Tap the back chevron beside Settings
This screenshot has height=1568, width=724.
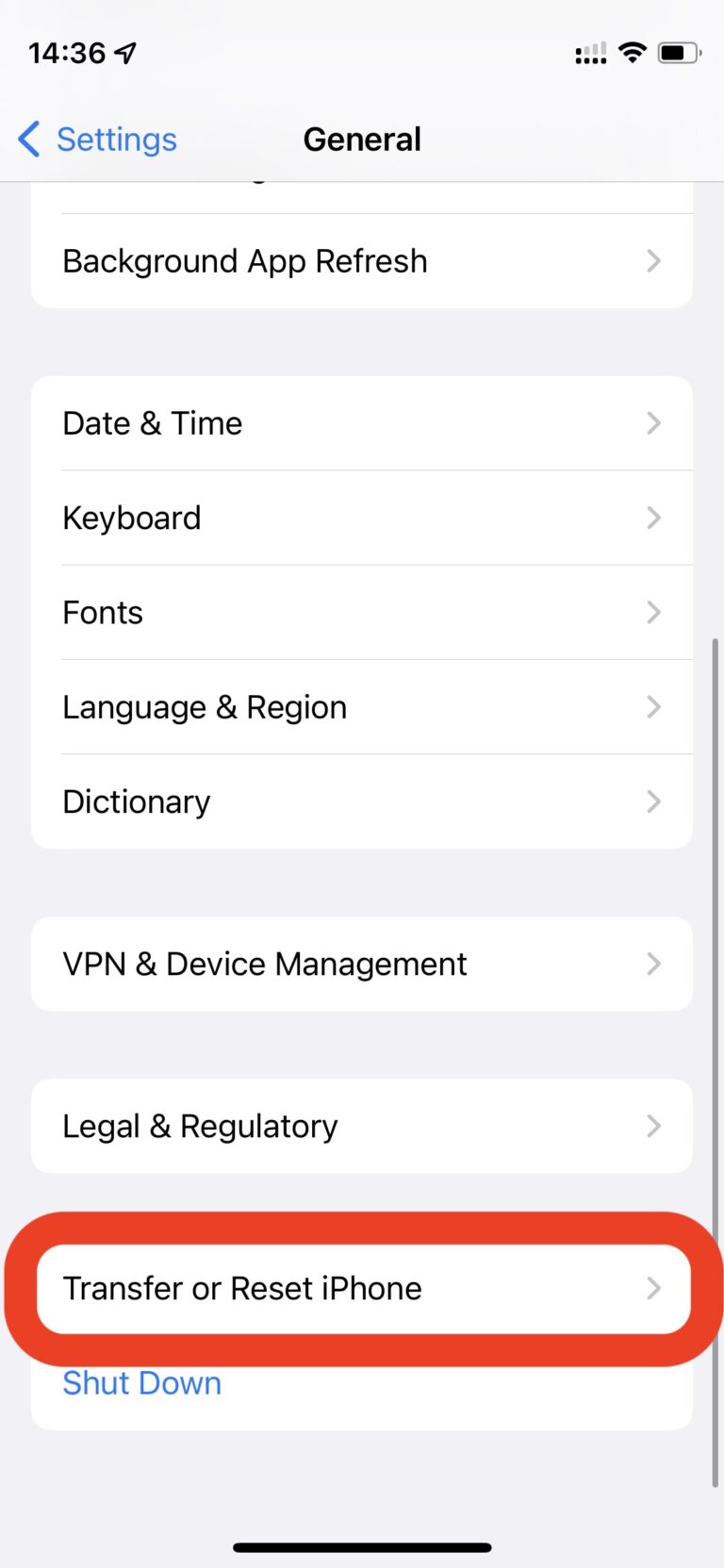(x=27, y=139)
